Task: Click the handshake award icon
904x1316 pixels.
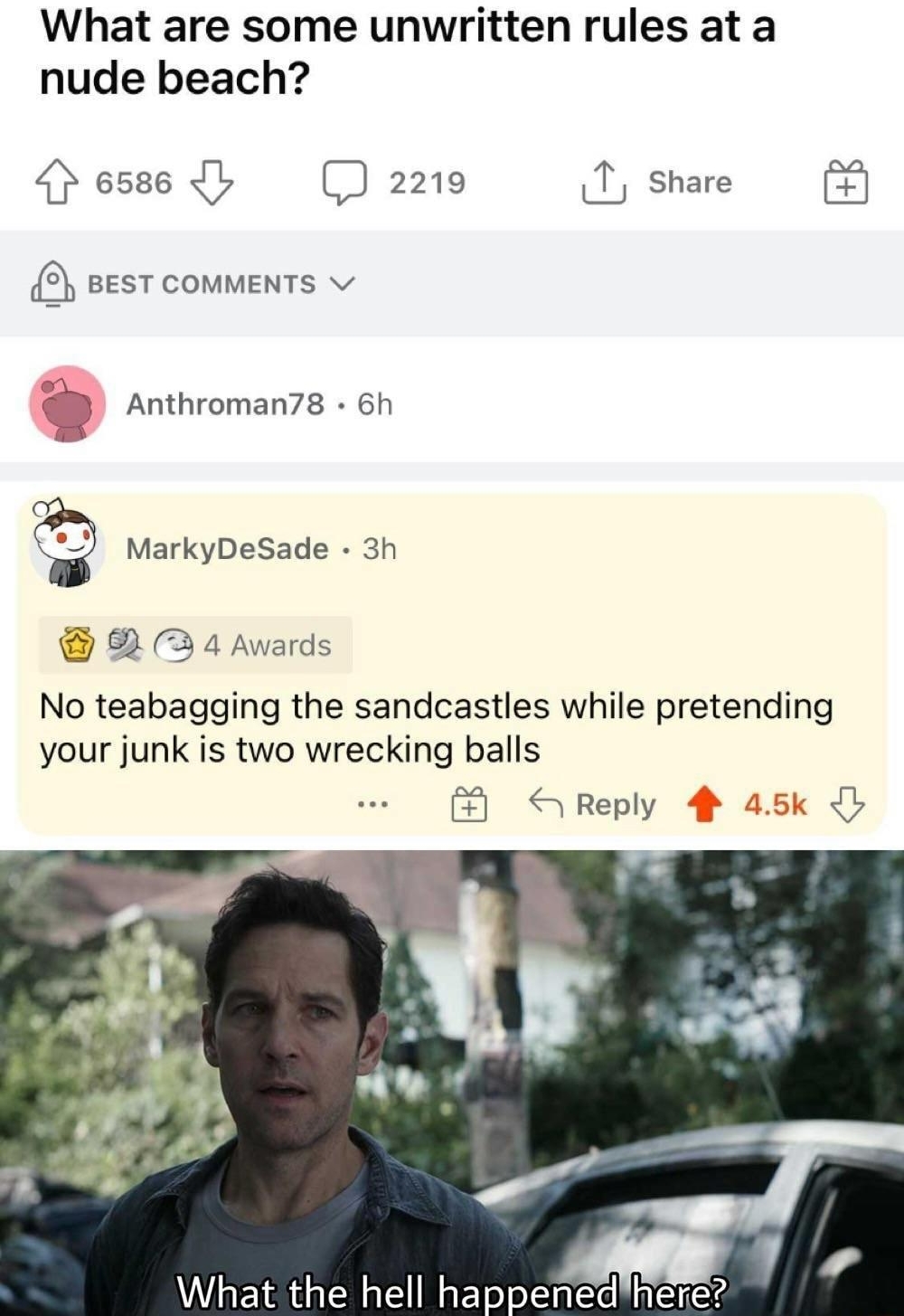Action: [127, 645]
